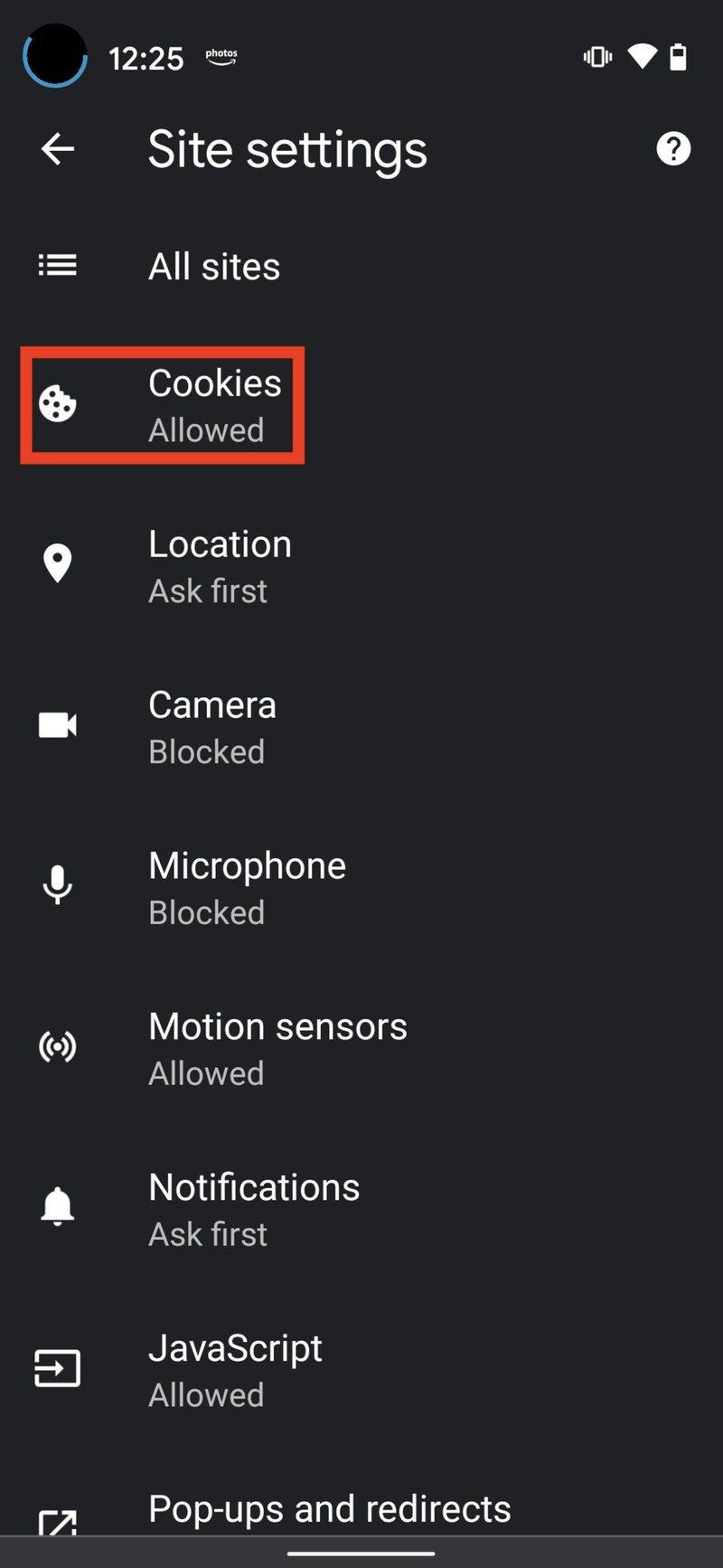Open the help question mark icon
The image size is (723, 1568).
(x=672, y=149)
